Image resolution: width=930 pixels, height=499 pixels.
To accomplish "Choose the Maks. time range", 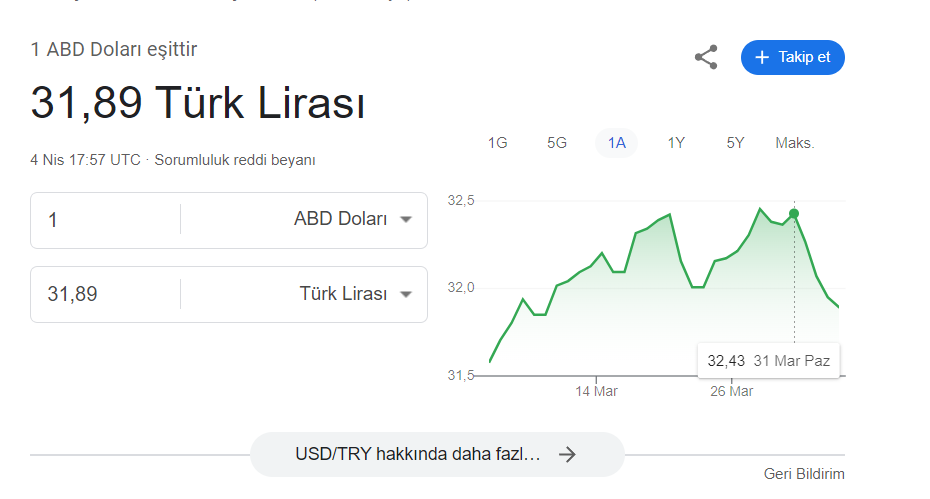I will click(x=795, y=143).
